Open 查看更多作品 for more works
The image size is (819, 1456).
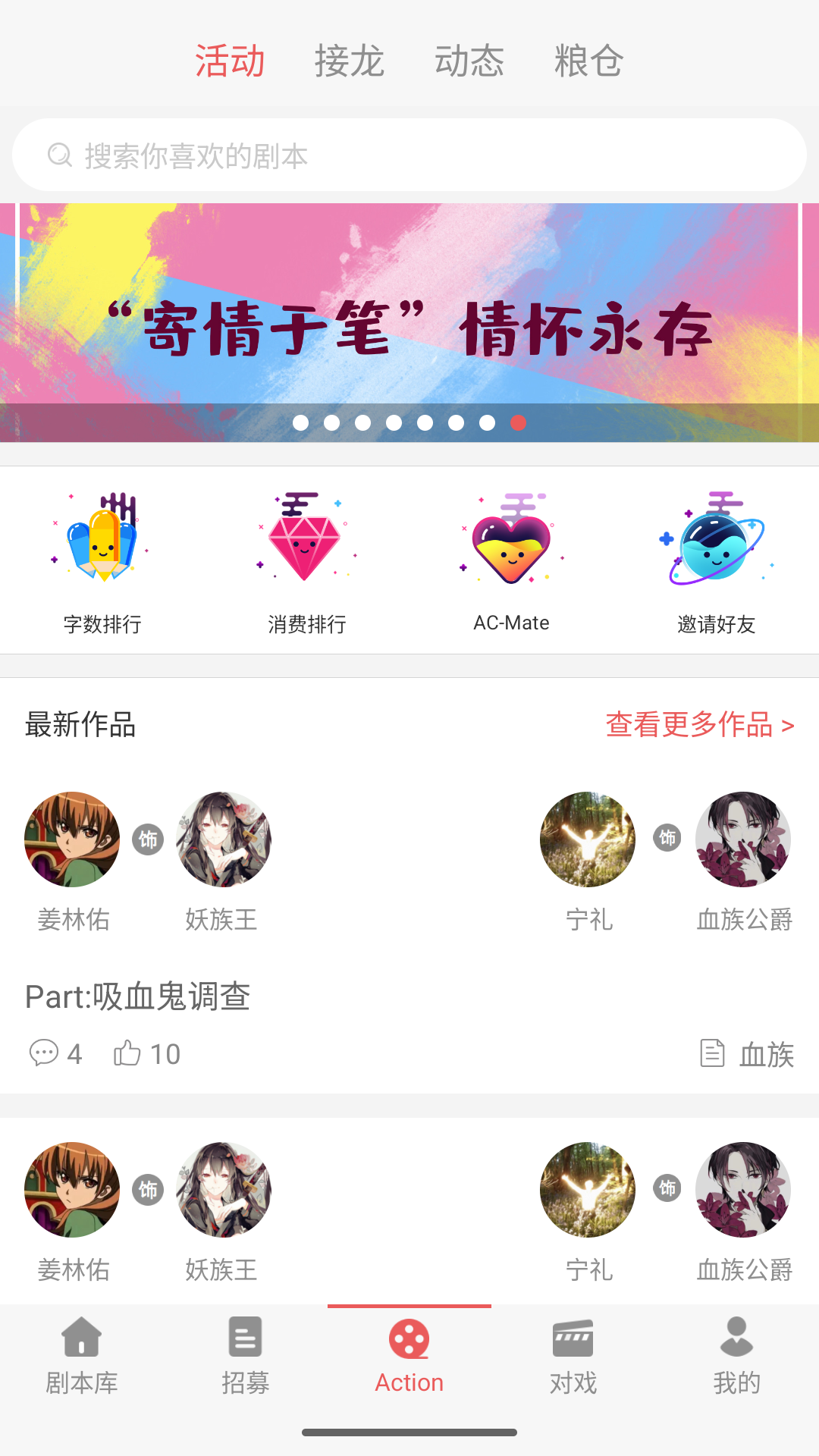pyautogui.click(x=698, y=726)
